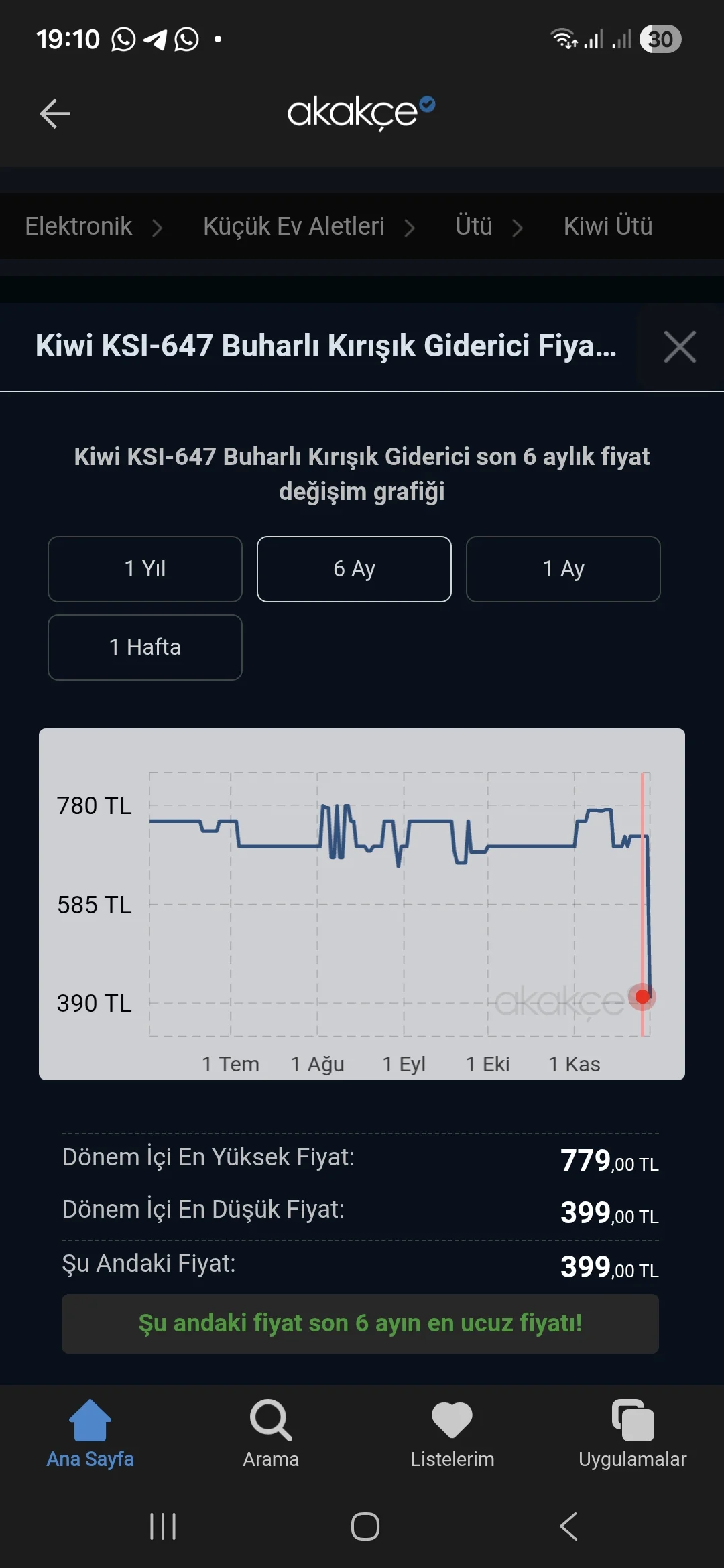Switch the chart to 1 Ay
The width and height of the screenshot is (724, 1568).
(x=563, y=569)
